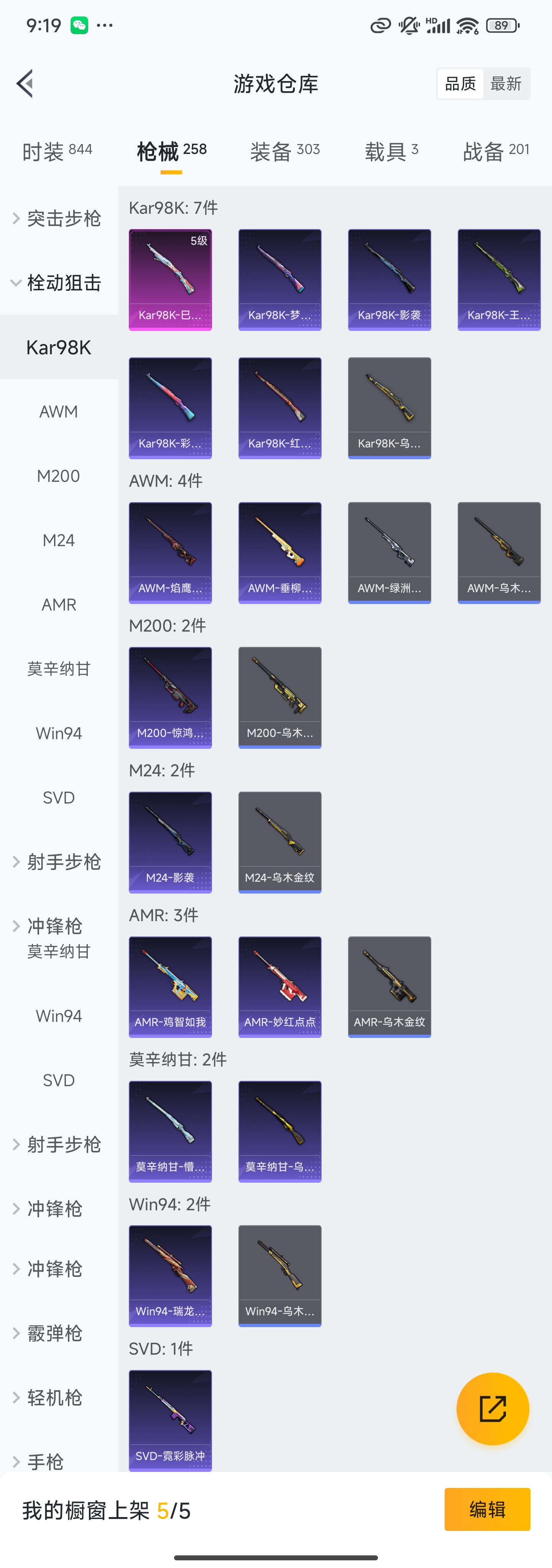Open the AMR-鸡智如我 skin card
Viewport: 552px width, 1568px height.
(170, 986)
